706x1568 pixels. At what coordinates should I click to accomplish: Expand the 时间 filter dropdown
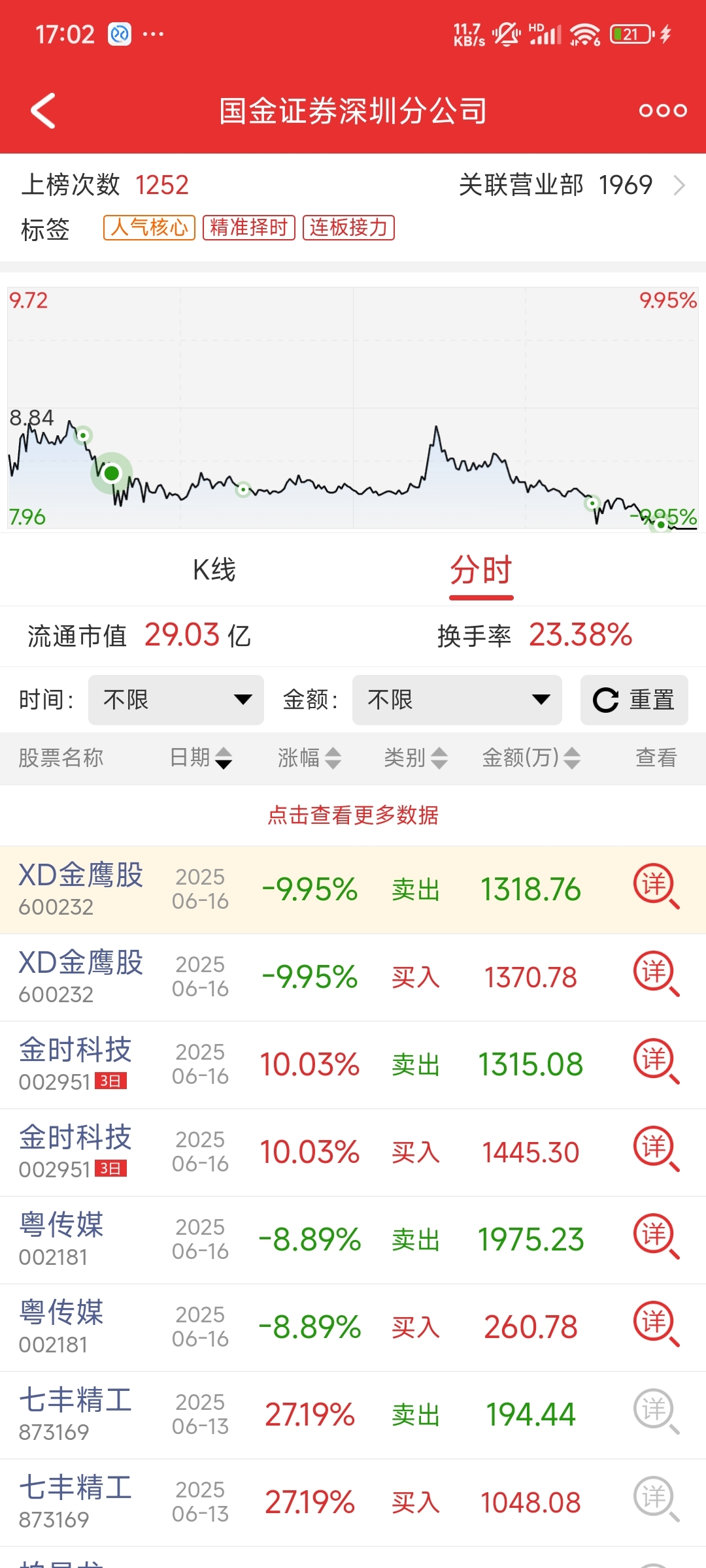176,700
